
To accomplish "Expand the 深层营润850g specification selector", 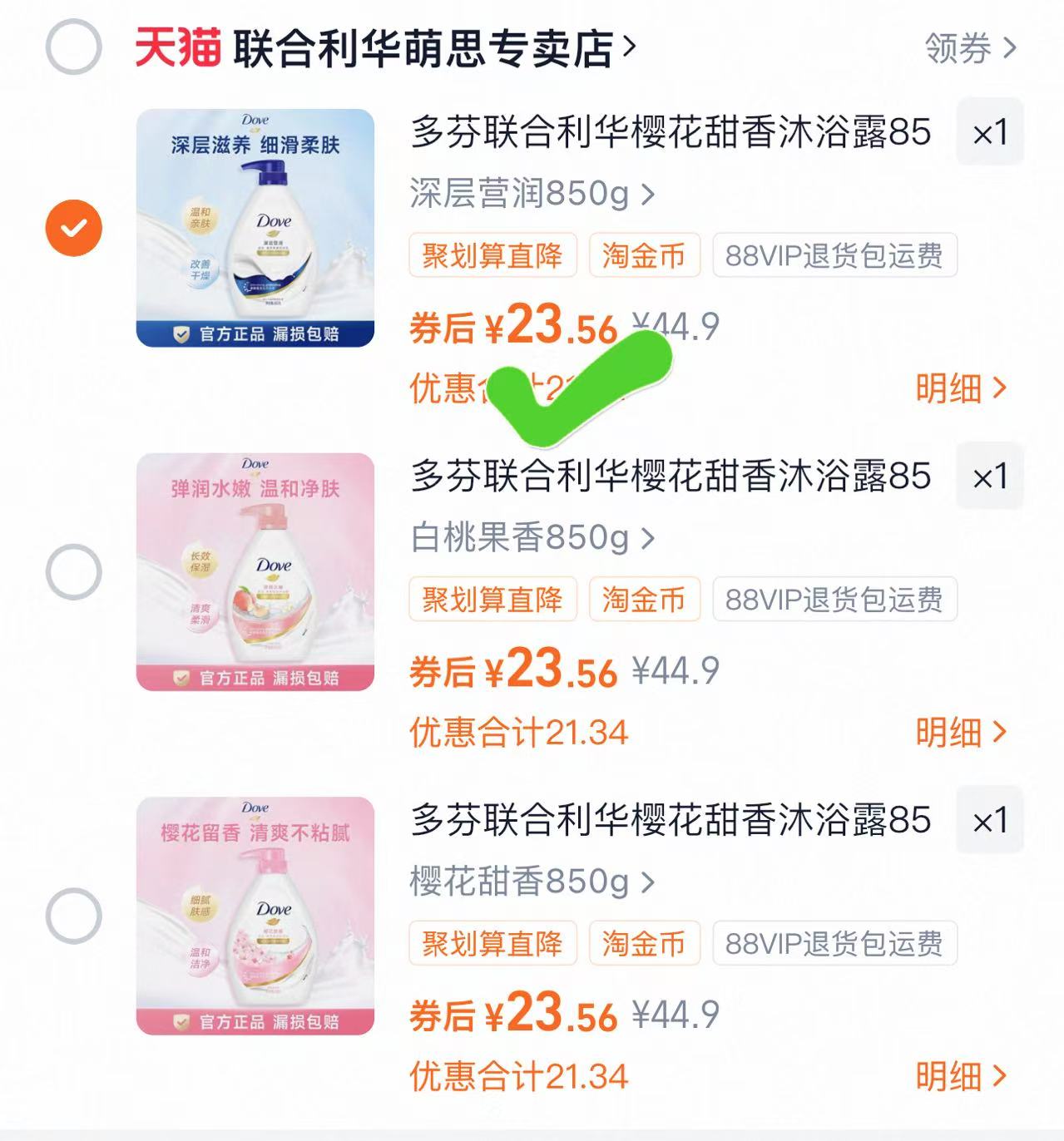I will coord(530,195).
